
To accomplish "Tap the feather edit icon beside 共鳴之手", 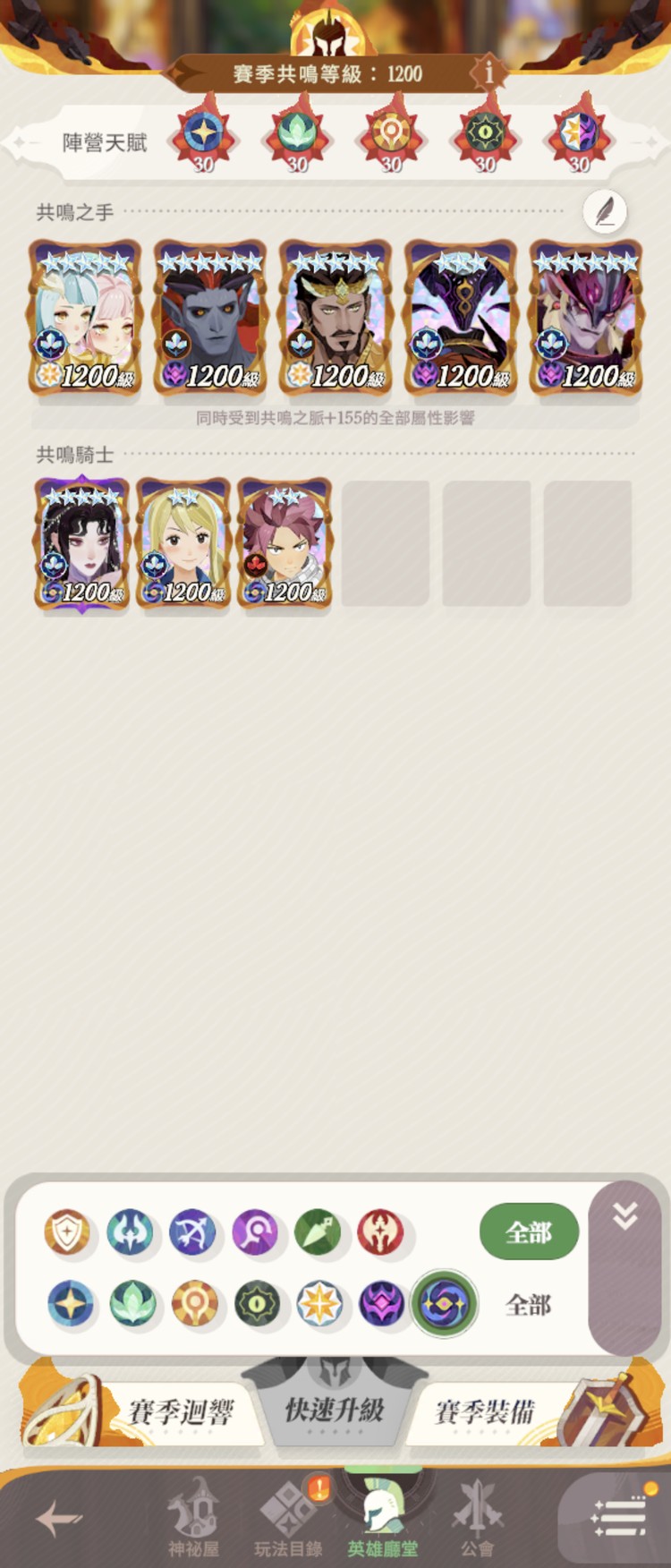I will point(605,212).
